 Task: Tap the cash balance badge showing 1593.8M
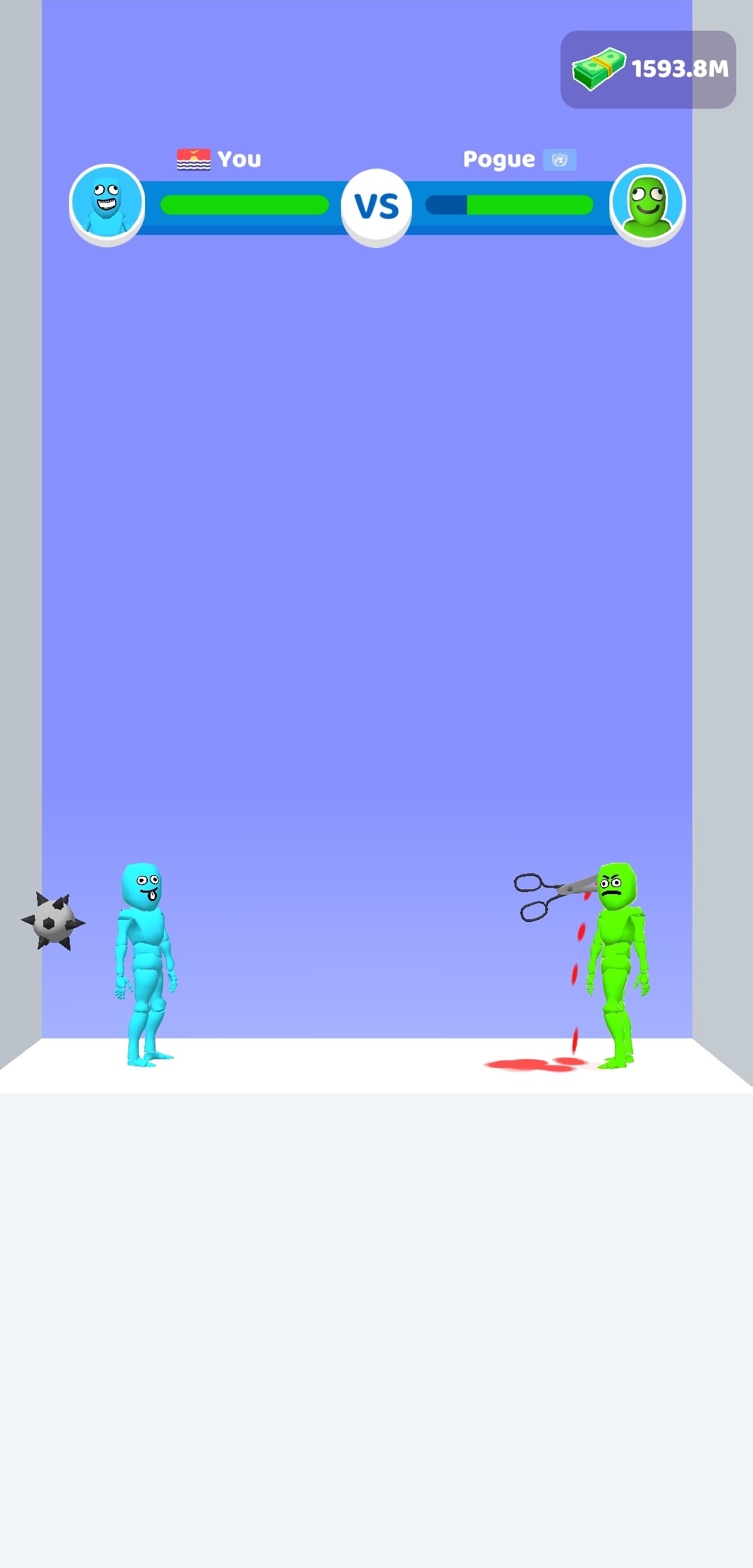(648, 69)
